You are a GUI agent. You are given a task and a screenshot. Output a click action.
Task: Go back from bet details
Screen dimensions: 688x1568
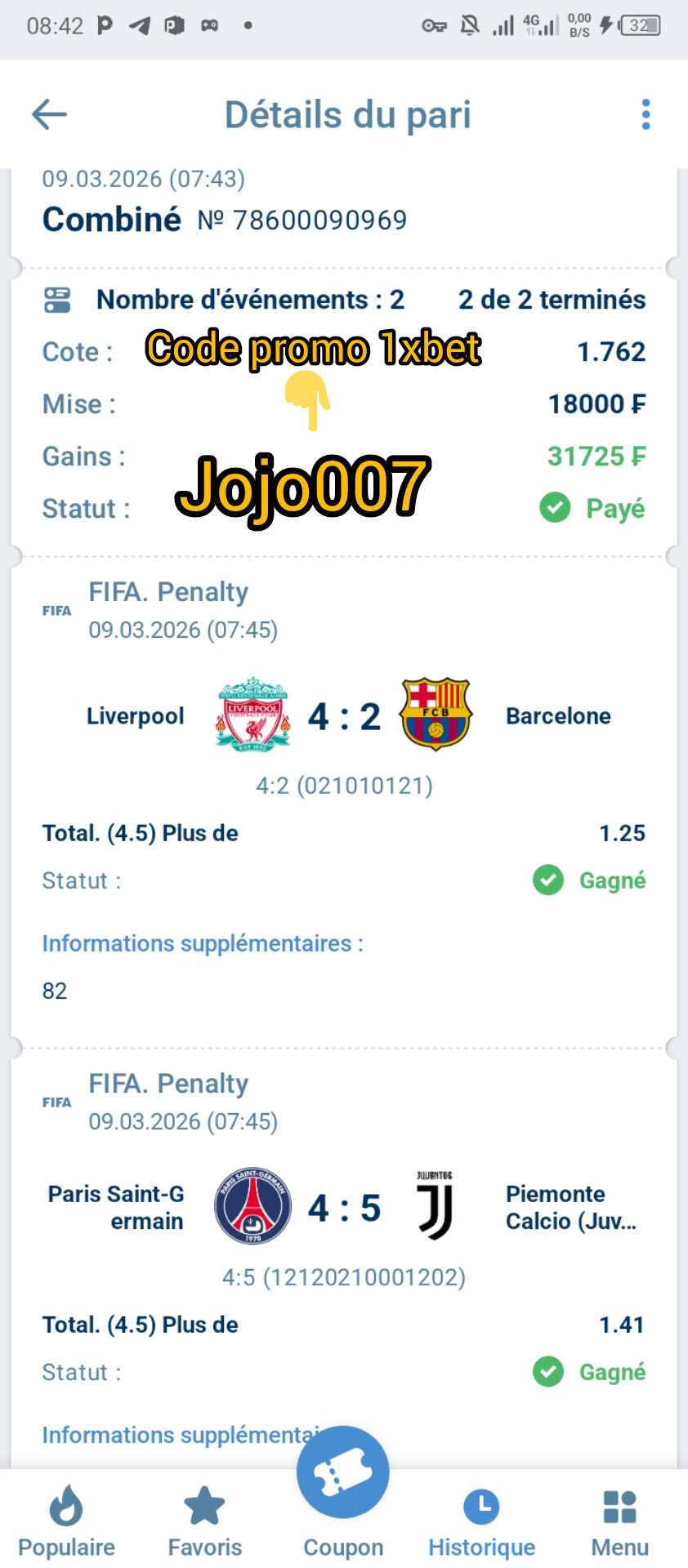(x=49, y=114)
